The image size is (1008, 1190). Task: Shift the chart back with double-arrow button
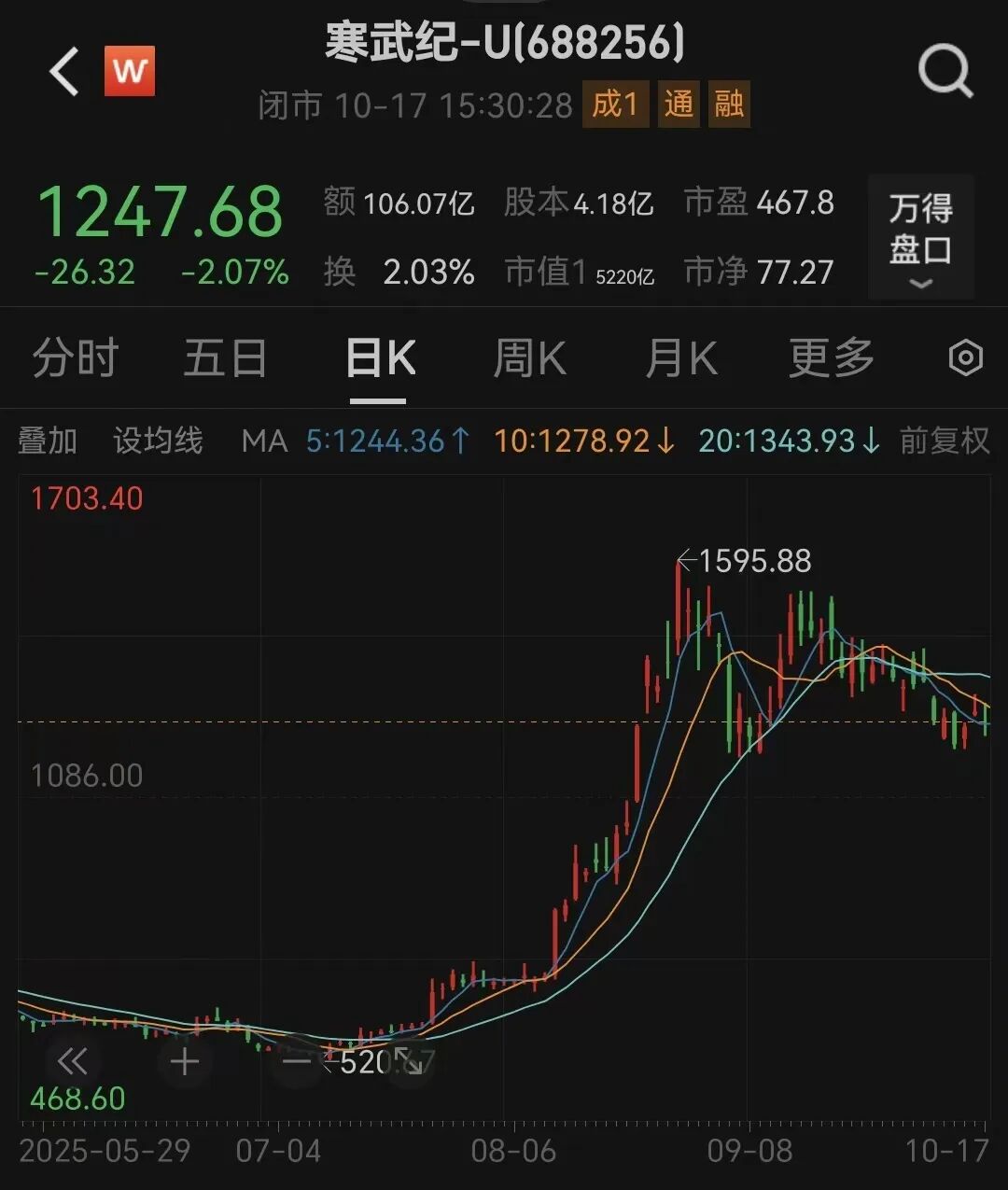pyautogui.click(x=72, y=1061)
